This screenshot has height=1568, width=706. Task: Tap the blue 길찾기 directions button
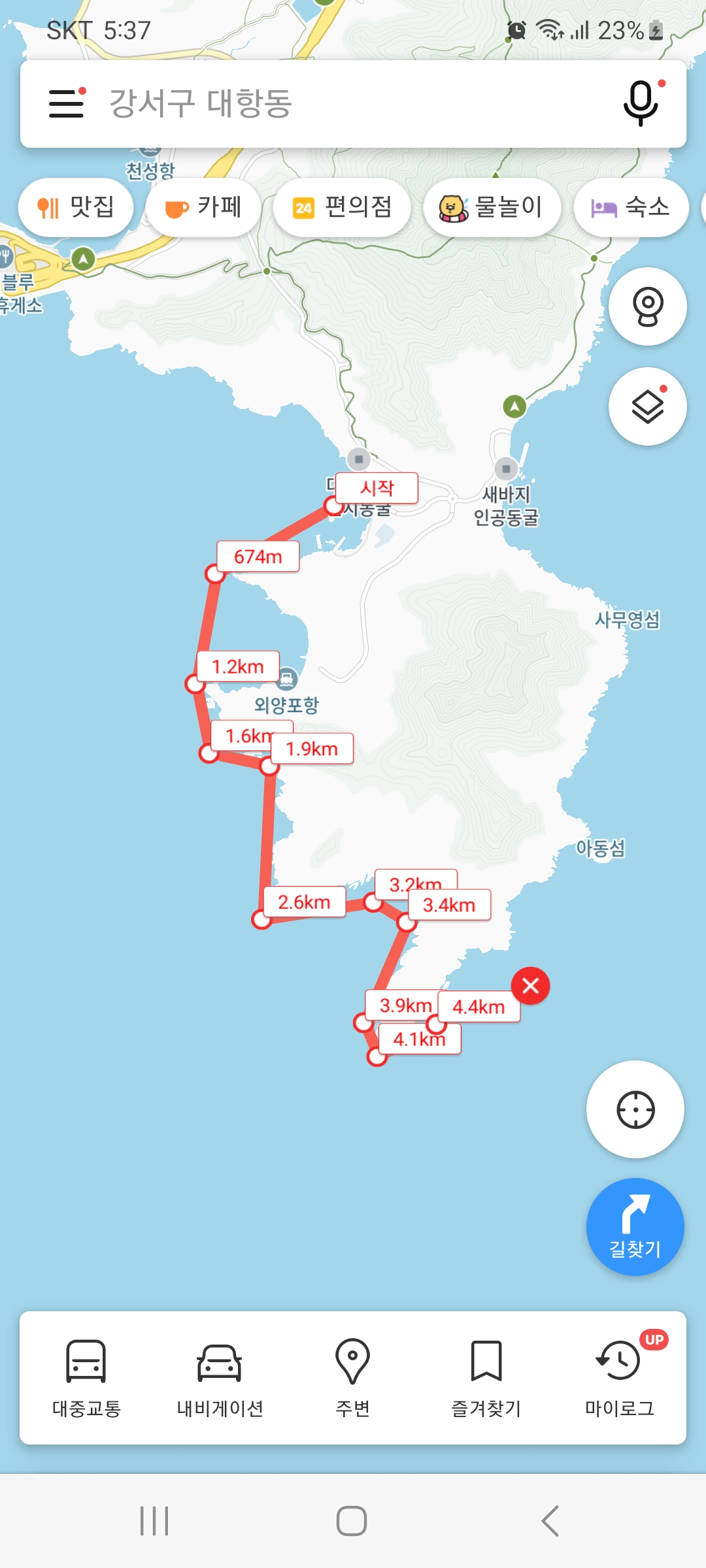(635, 1227)
